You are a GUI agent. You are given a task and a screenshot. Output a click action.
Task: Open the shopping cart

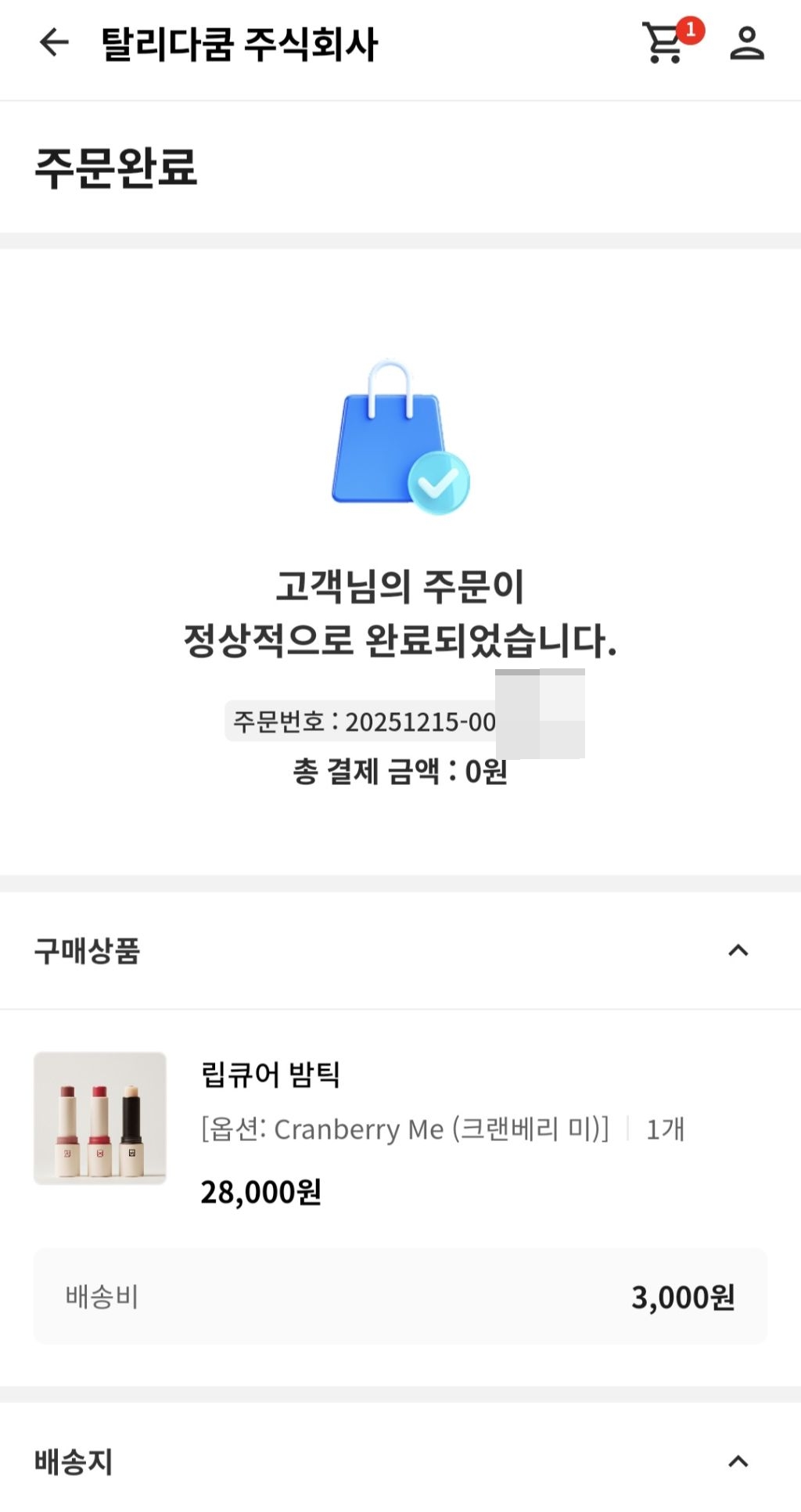pyautogui.click(x=664, y=43)
